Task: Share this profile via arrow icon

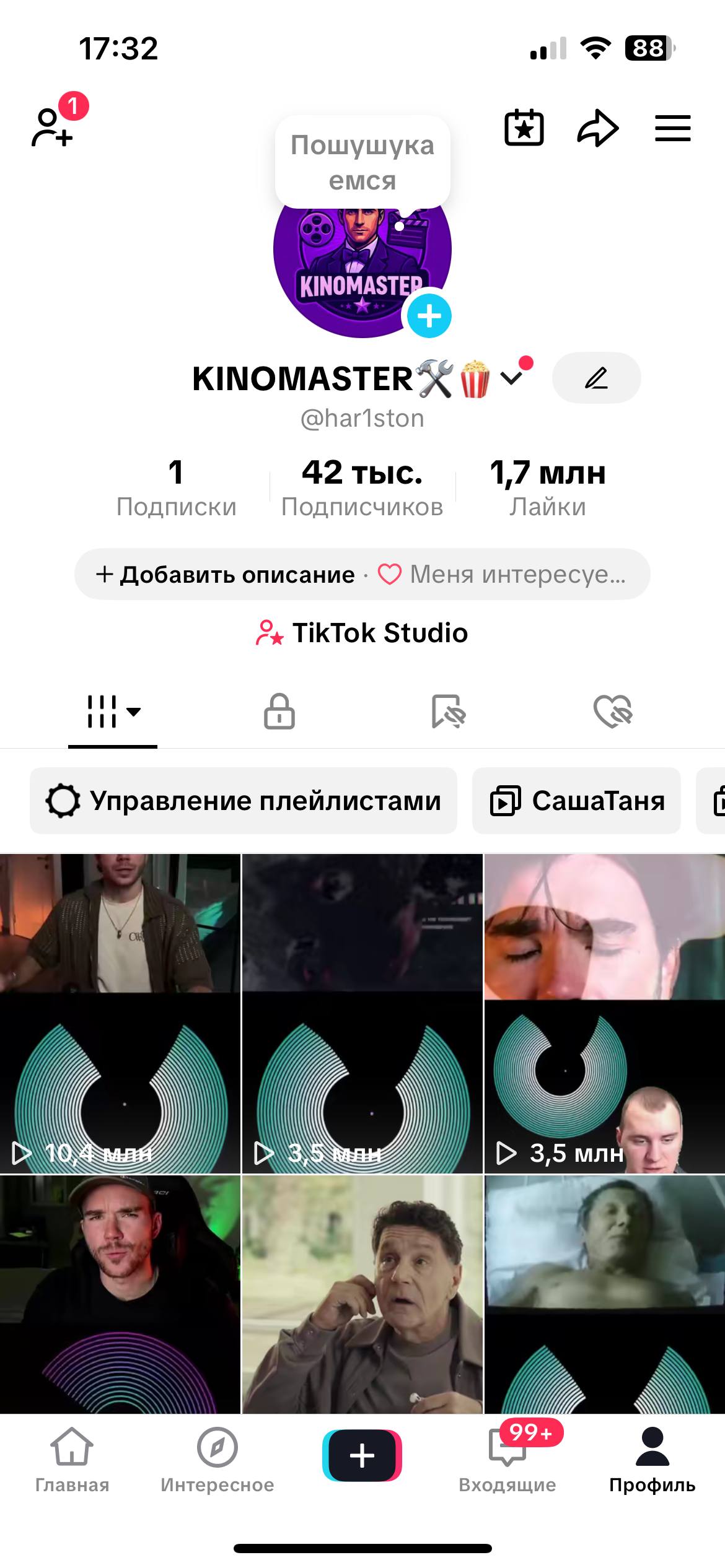Action: [598, 128]
